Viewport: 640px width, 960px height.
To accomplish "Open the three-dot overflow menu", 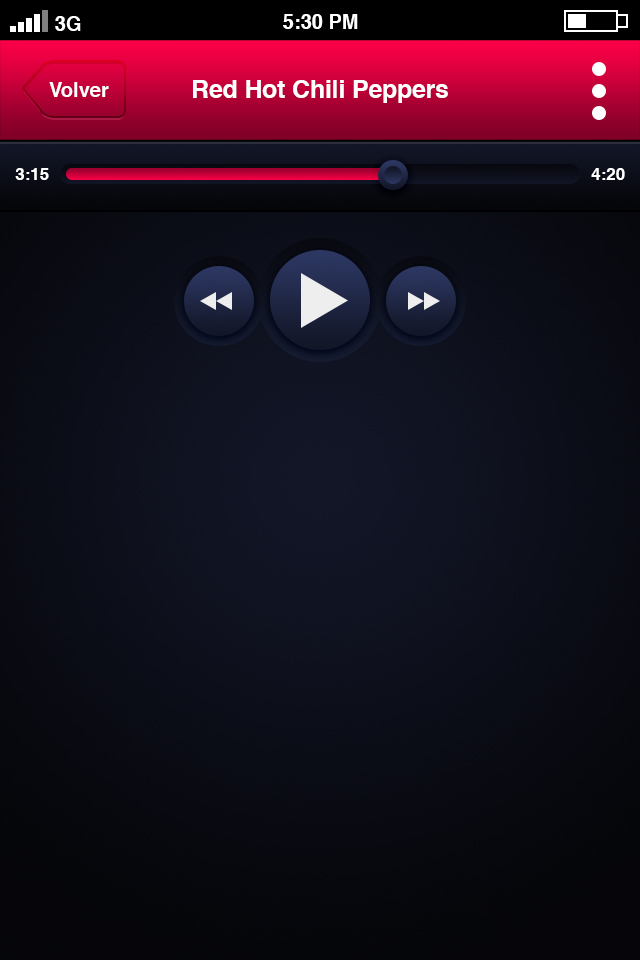I will pos(599,91).
